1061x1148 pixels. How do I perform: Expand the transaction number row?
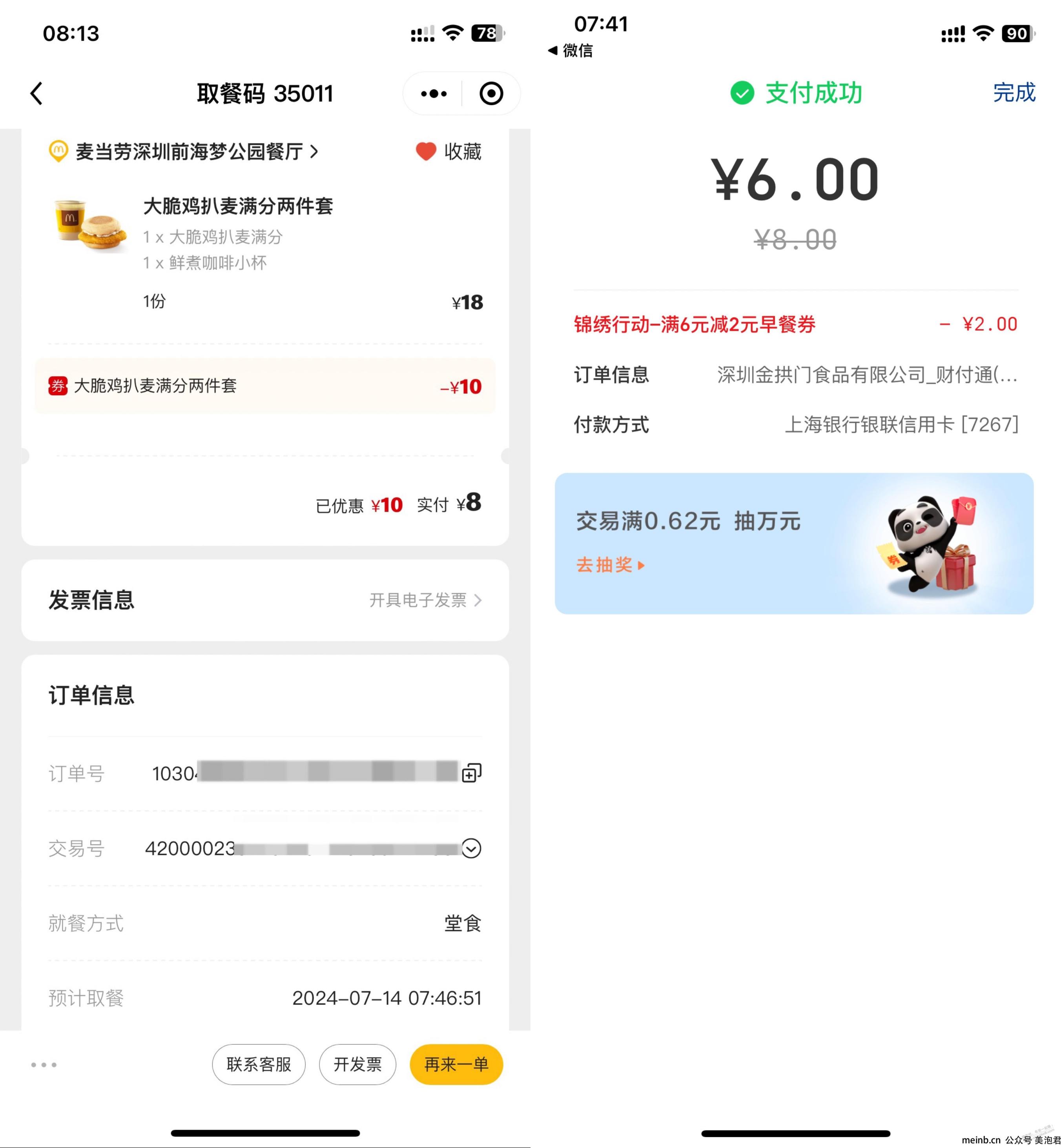[471, 848]
